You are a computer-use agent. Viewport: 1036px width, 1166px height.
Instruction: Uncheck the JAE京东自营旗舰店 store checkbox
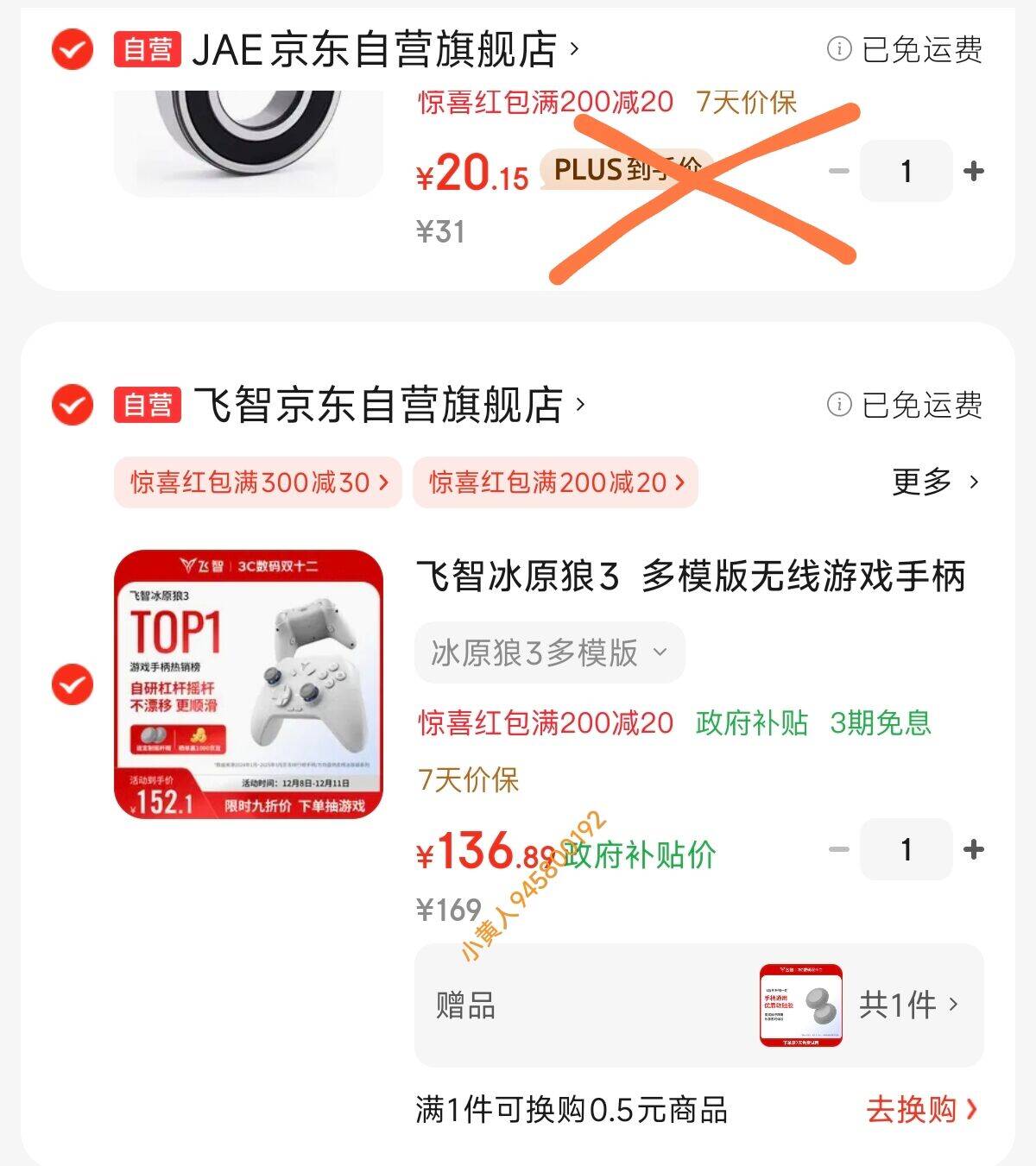pos(73,49)
